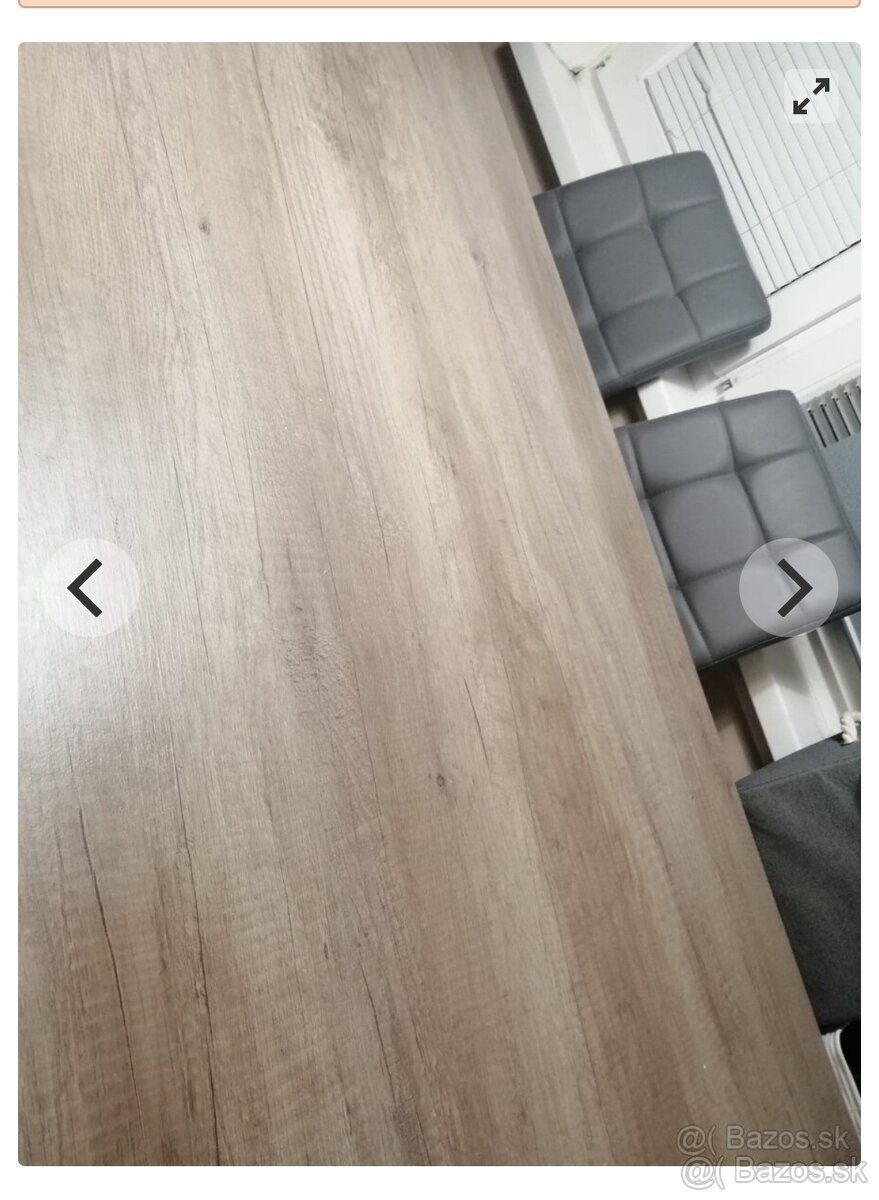Open the Bazos.sk watermark link

tap(770, 1138)
